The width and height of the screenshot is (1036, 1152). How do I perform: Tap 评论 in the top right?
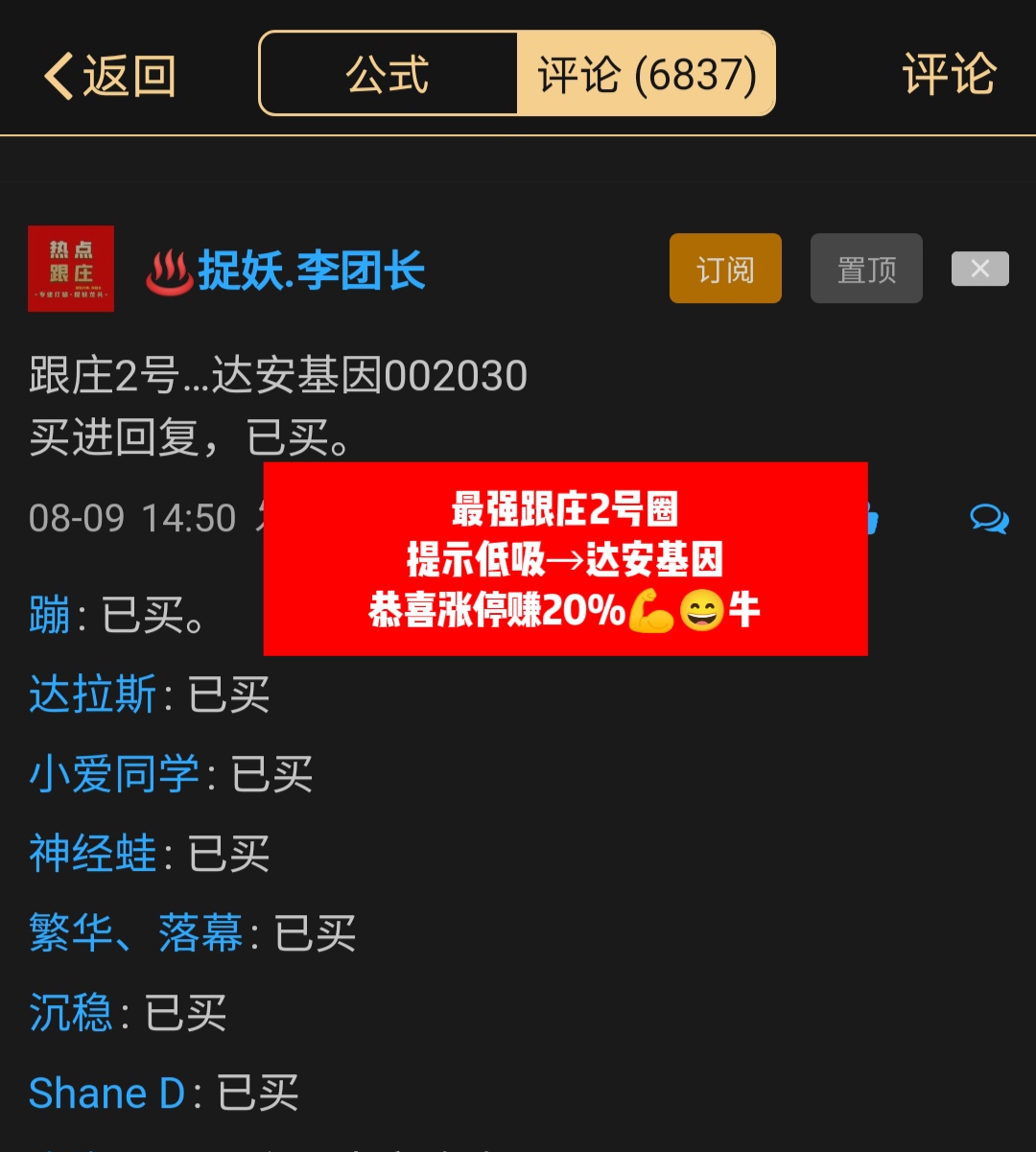click(949, 75)
